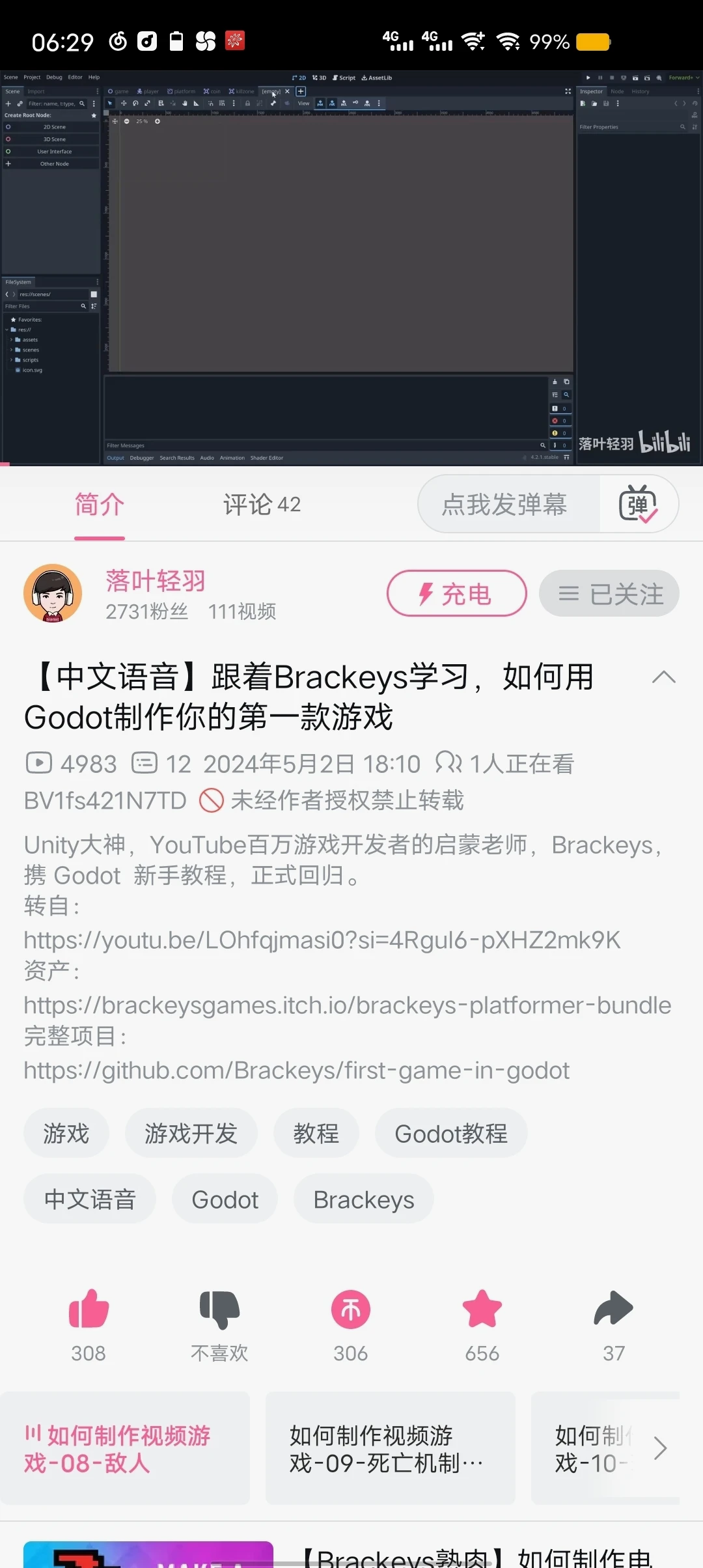Open 落叶轻羽's profile avatar
The height and width of the screenshot is (1568, 703).
[x=53, y=593]
